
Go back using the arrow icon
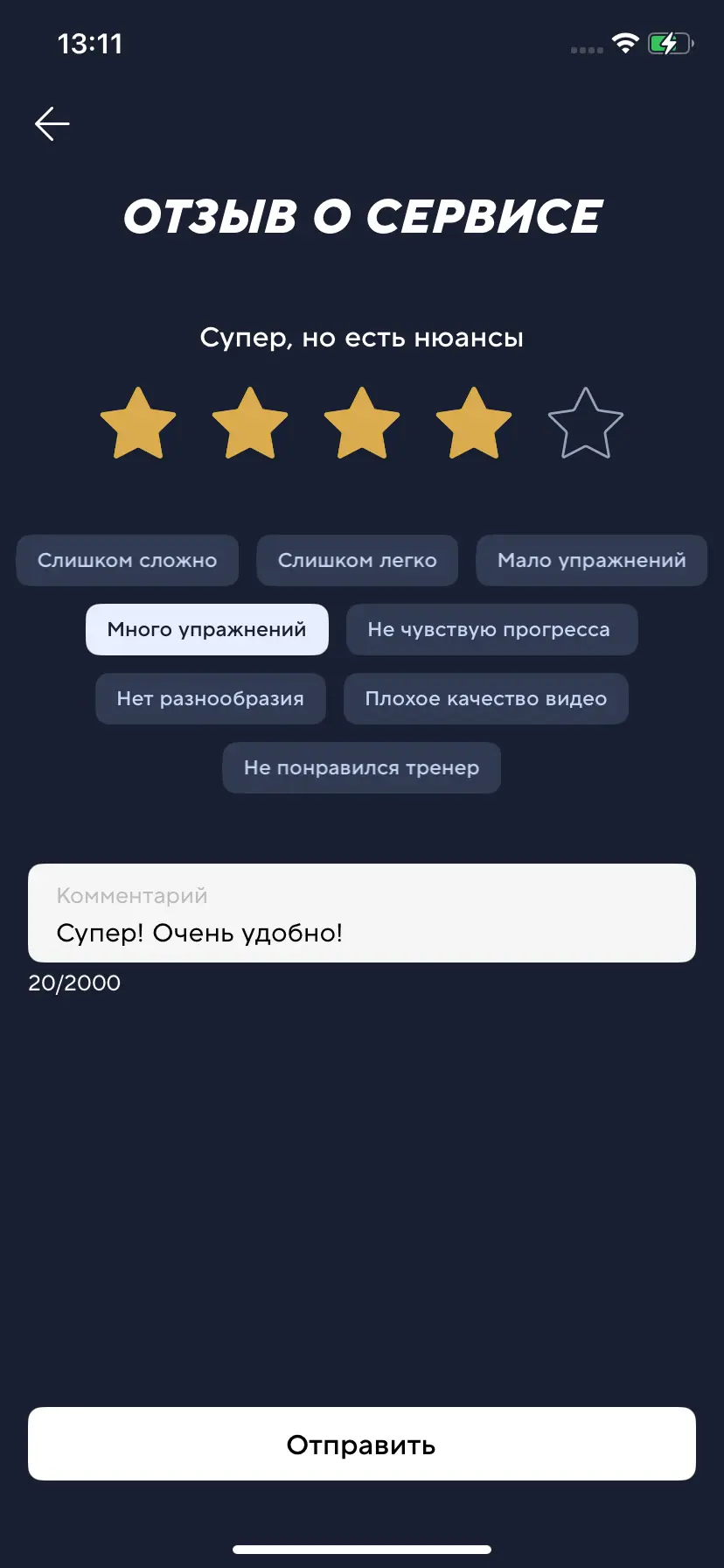tap(52, 124)
